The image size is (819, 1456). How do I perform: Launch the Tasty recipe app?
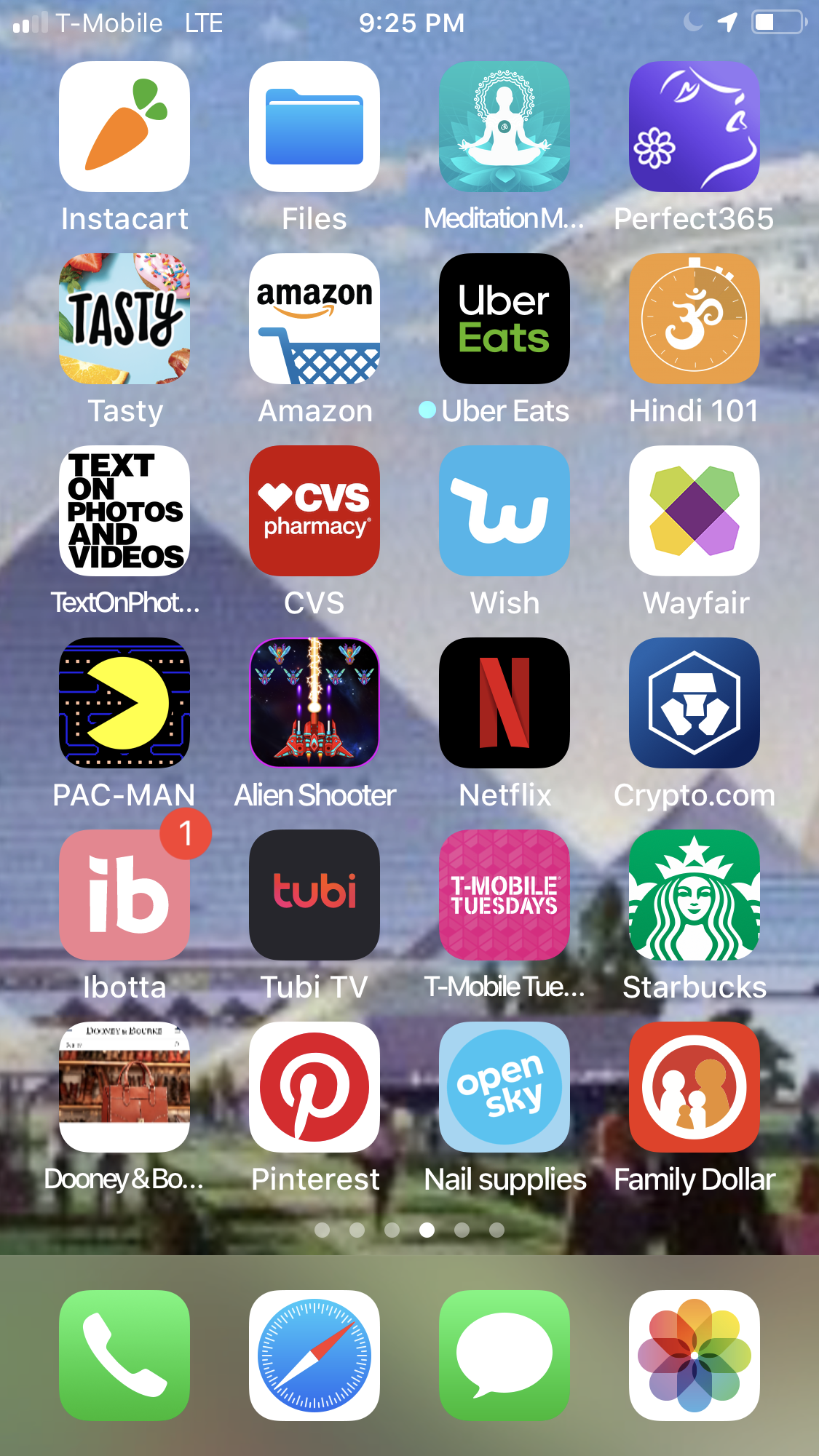pyautogui.click(x=124, y=319)
